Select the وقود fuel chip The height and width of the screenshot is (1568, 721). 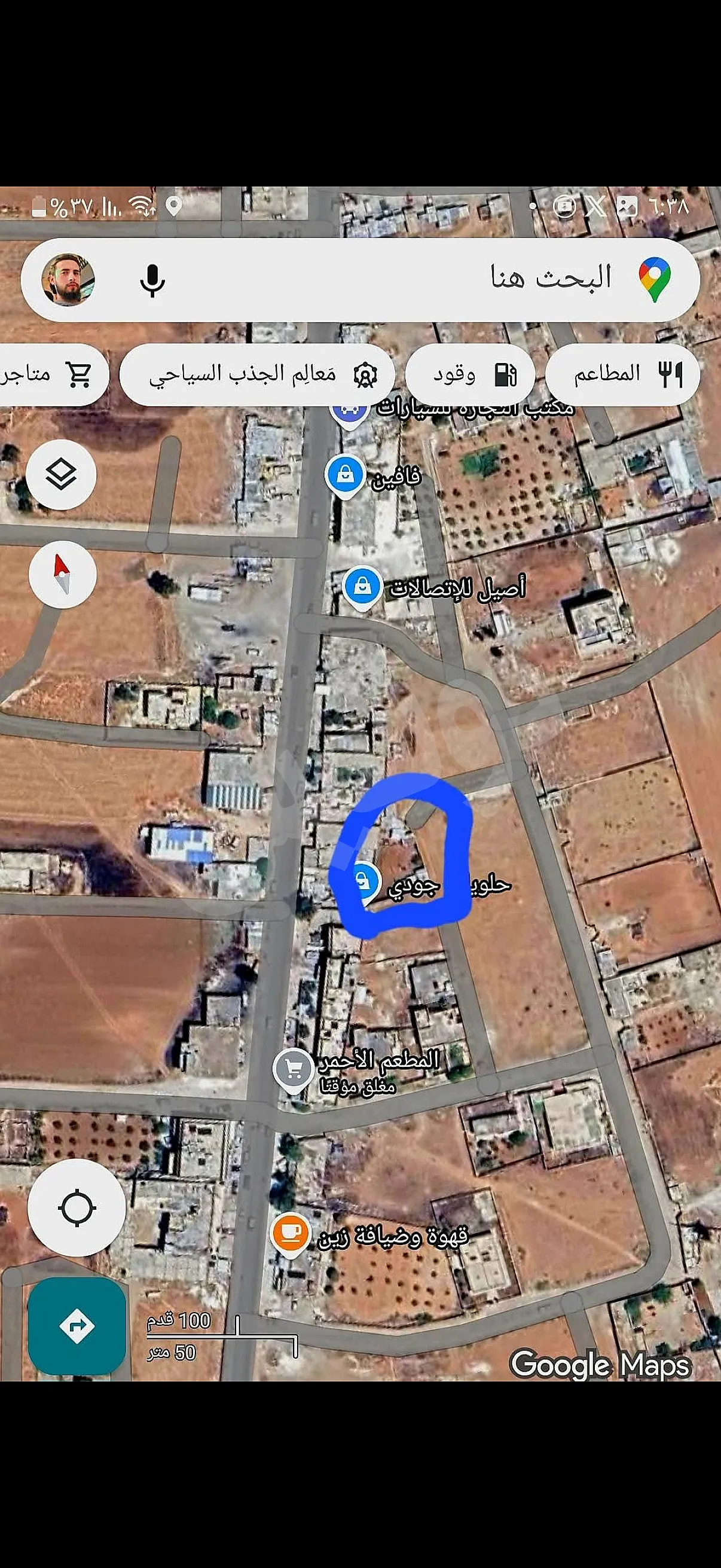pyautogui.click(x=470, y=374)
